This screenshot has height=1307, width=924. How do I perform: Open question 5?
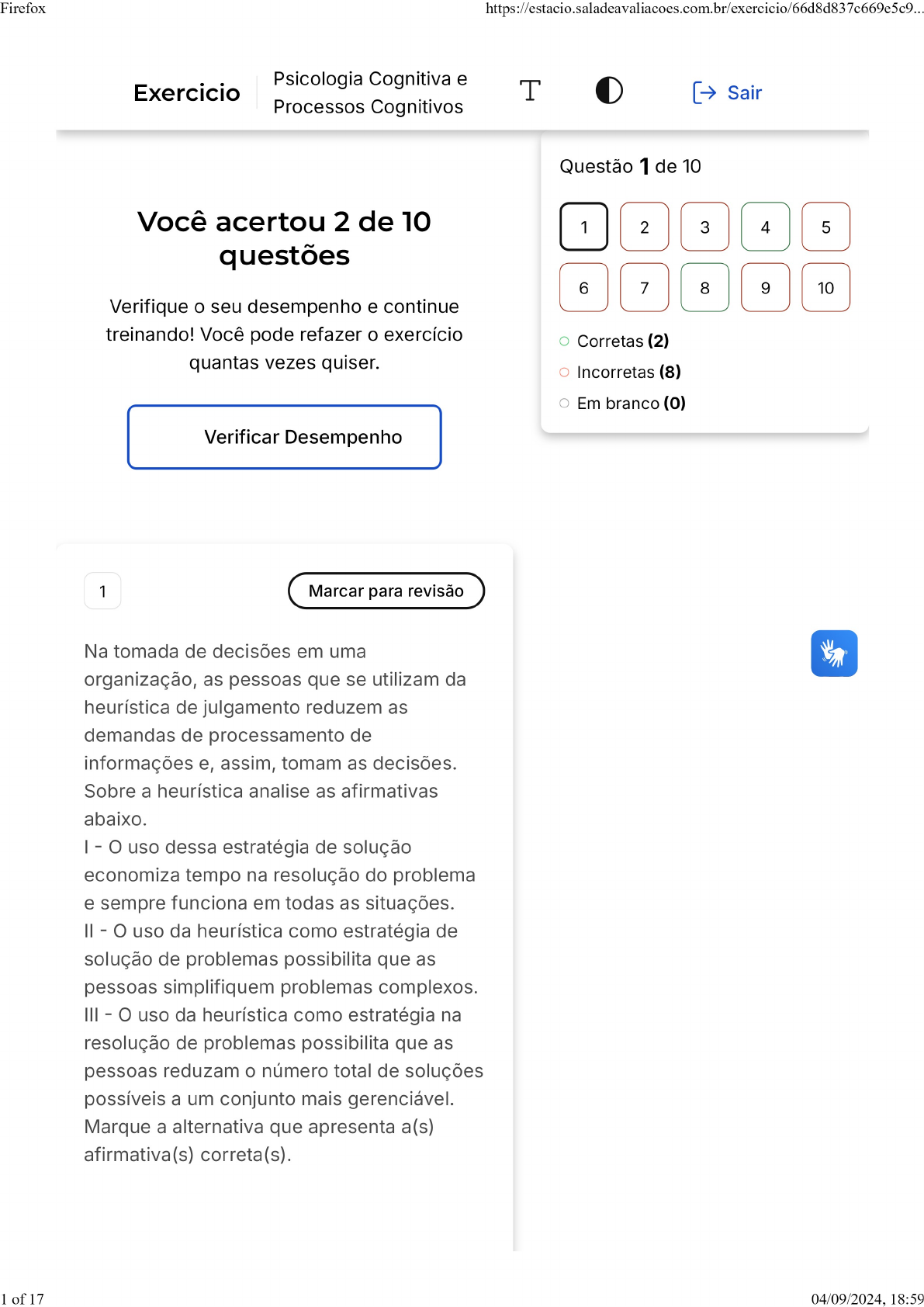(825, 227)
